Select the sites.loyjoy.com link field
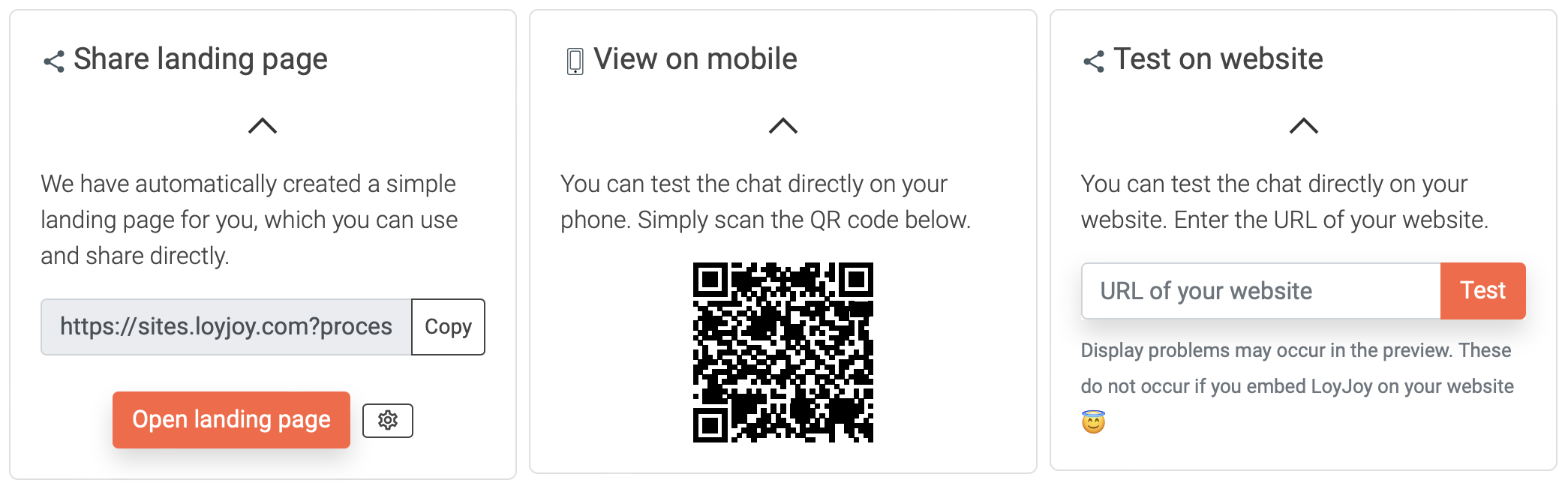Image resolution: width=1568 pixels, height=483 pixels. [226, 327]
